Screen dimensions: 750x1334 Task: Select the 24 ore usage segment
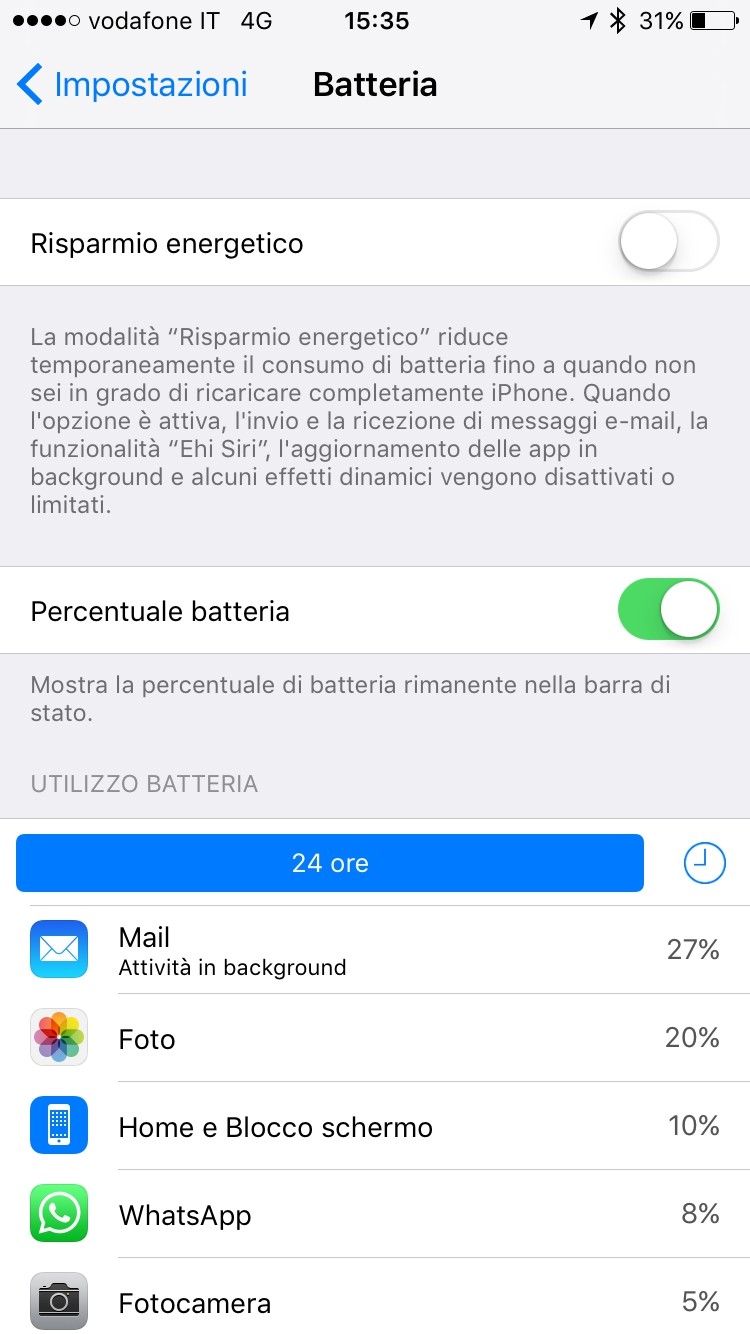pyautogui.click(x=330, y=862)
